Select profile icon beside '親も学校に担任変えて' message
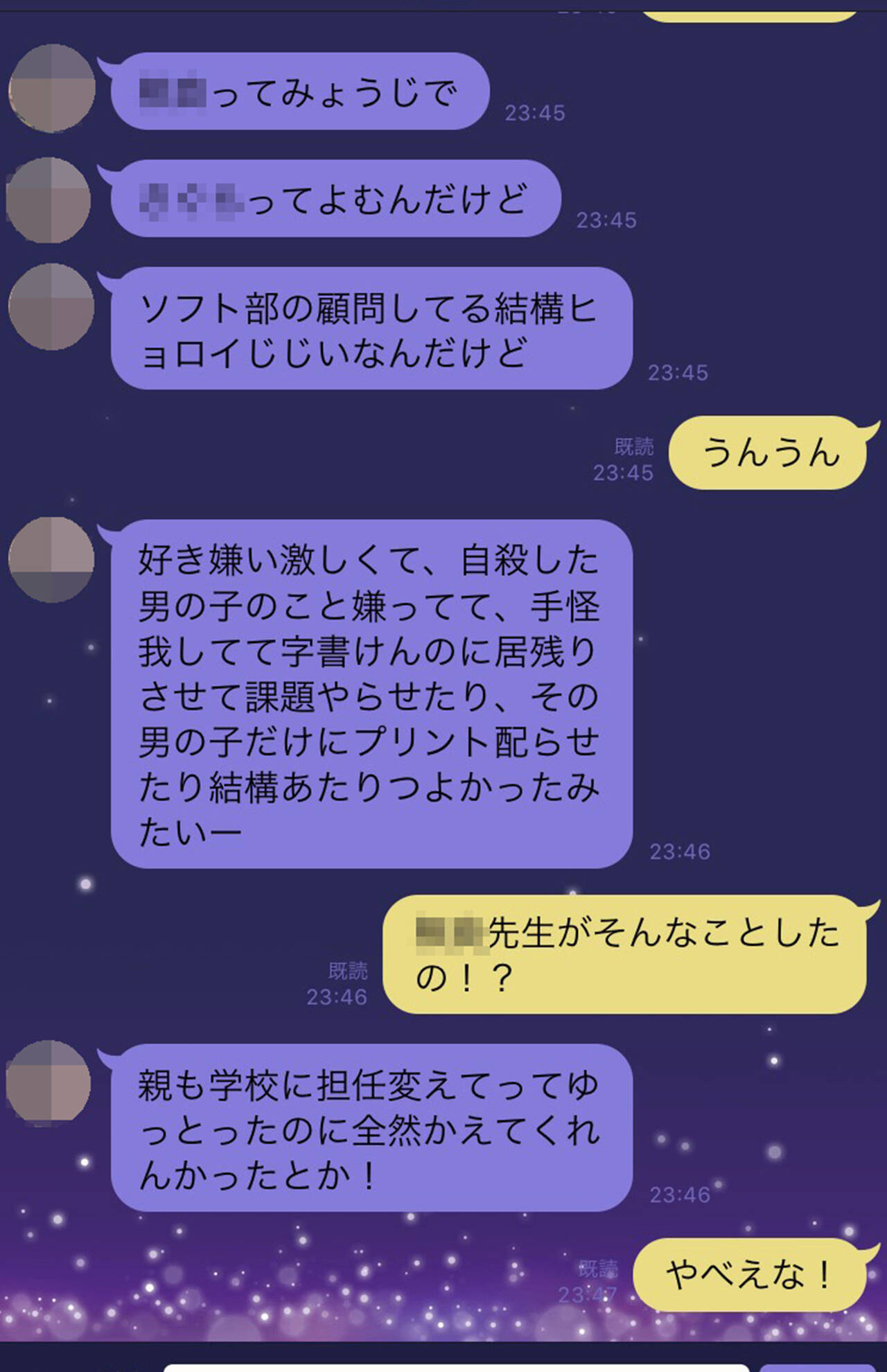 49,1082
